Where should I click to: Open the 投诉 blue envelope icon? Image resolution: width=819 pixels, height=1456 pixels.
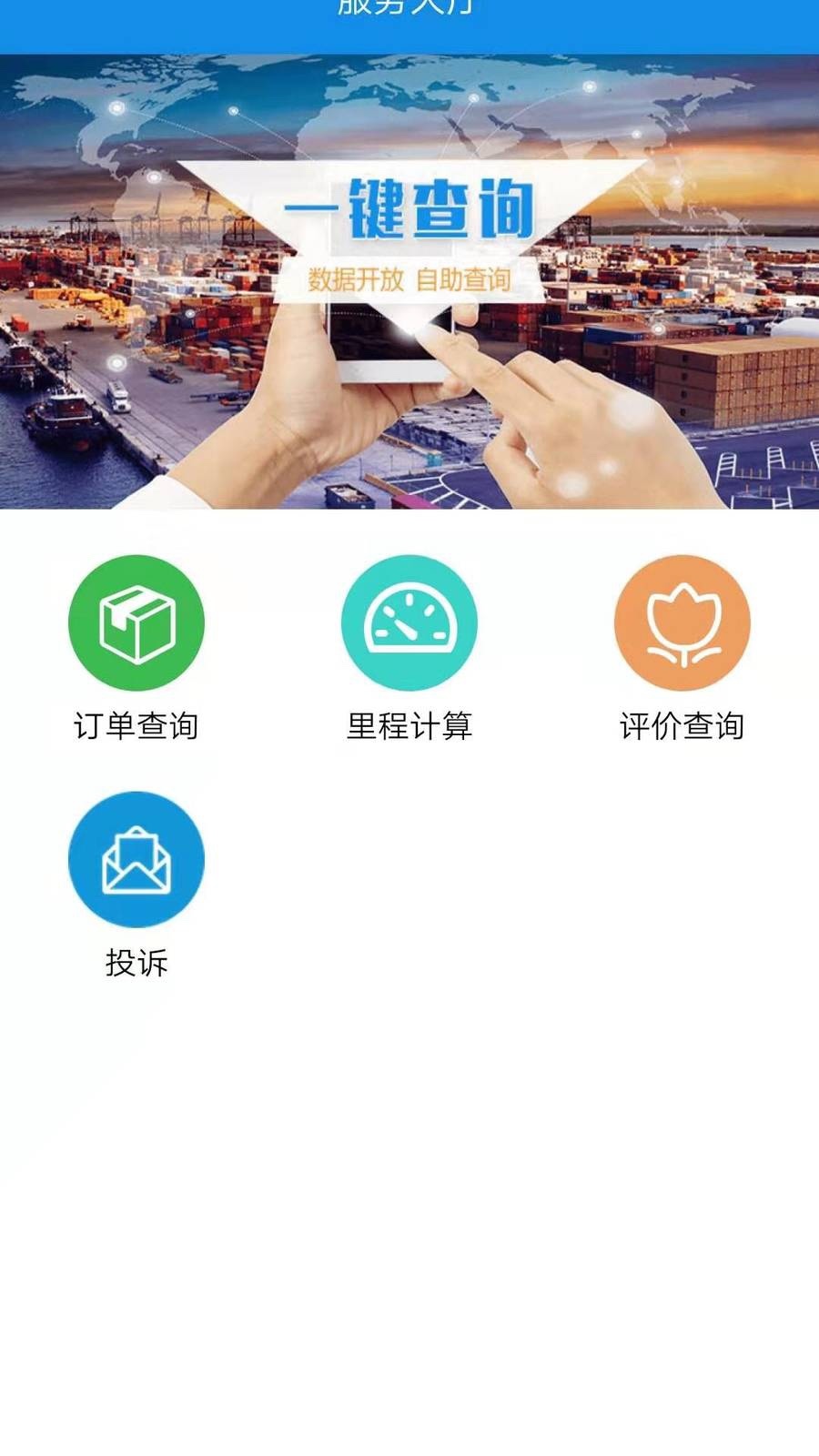[136, 858]
